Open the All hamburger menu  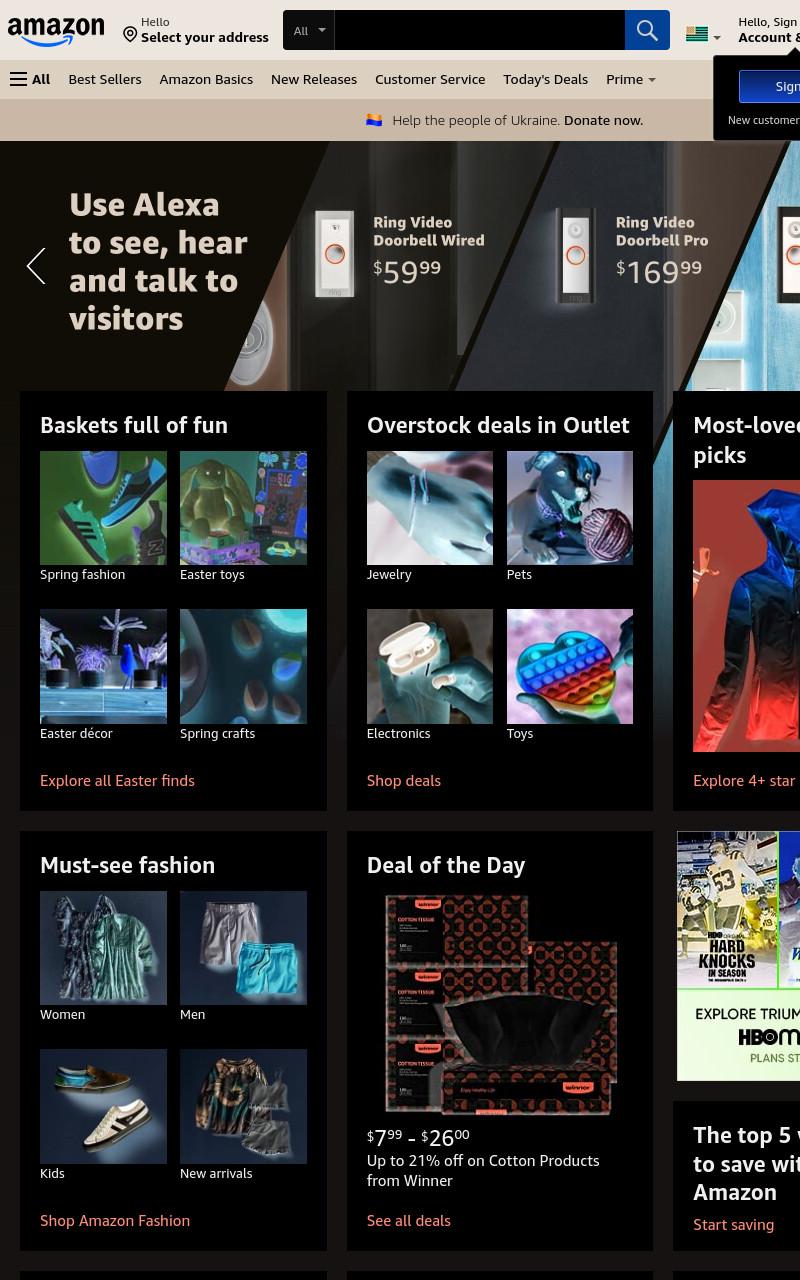pyautogui.click(x=30, y=79)
